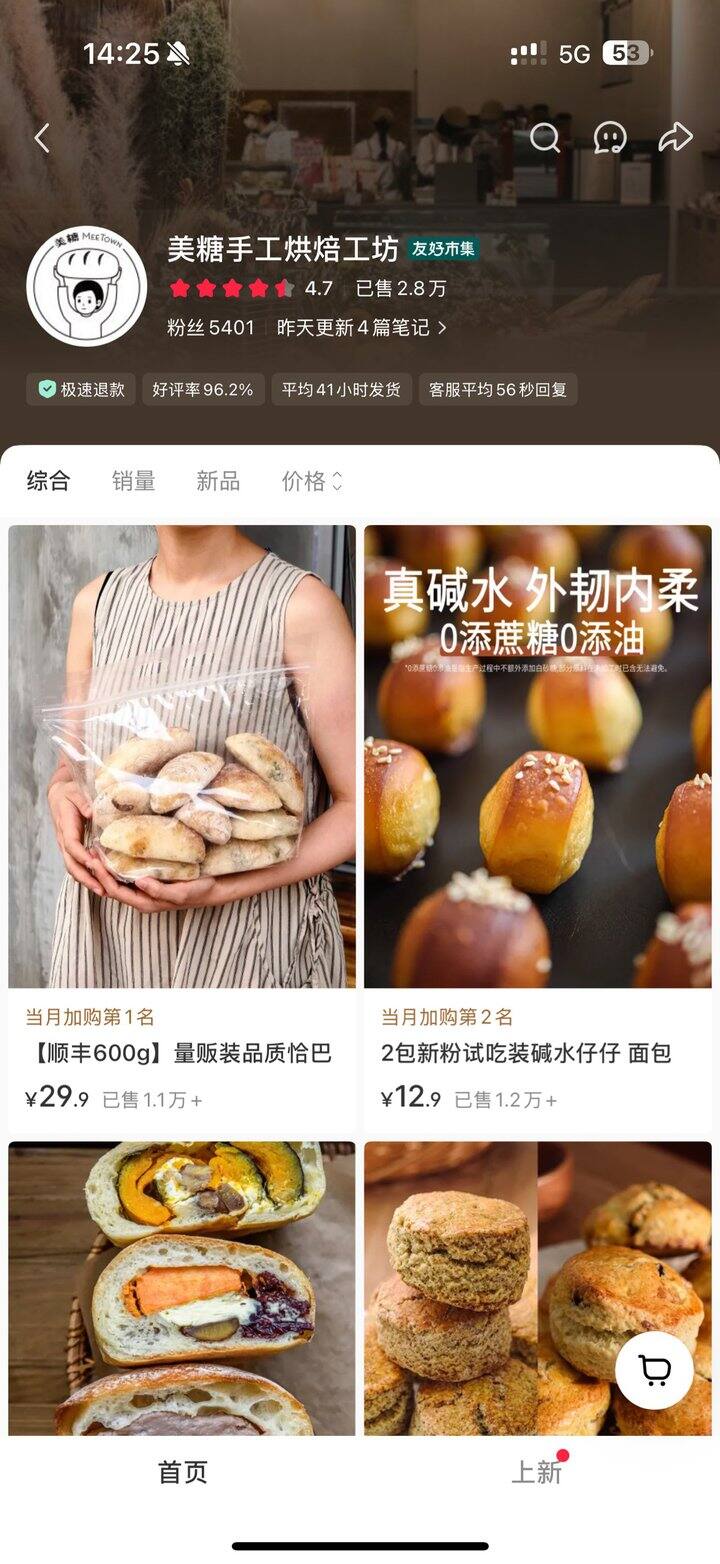Show 新品 products
Viewport: 720px width, 1564px height.
[218, 481]
